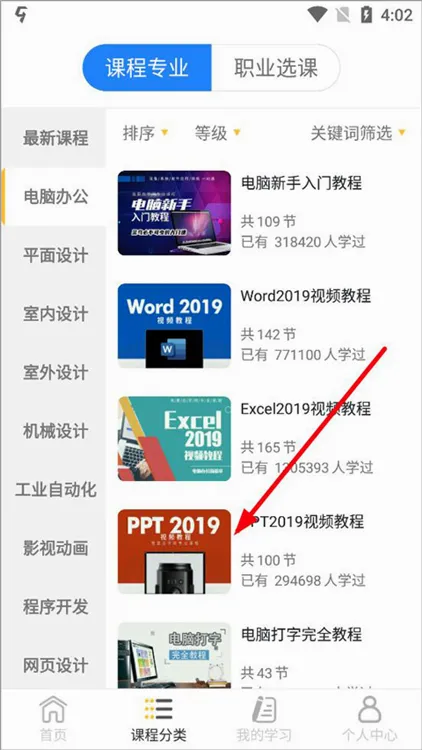The height and width of the screenshot is (750, 422).
Task: Choose the 程序开发 category
Action: coord(55,607)
